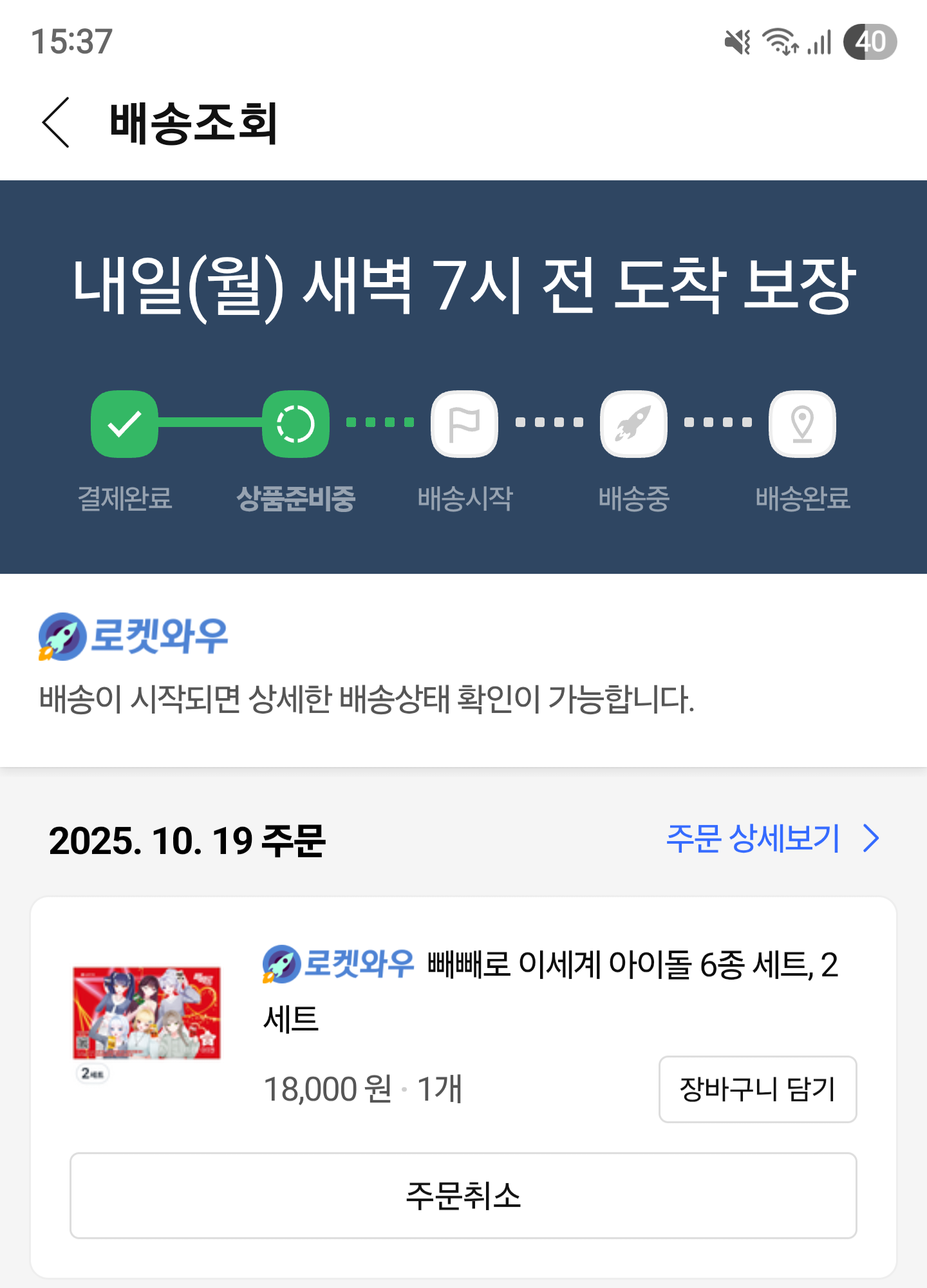Open the 빼빼로 이세계 아이돌 product image
The image size is (927, 1288).
point(146,1013)
